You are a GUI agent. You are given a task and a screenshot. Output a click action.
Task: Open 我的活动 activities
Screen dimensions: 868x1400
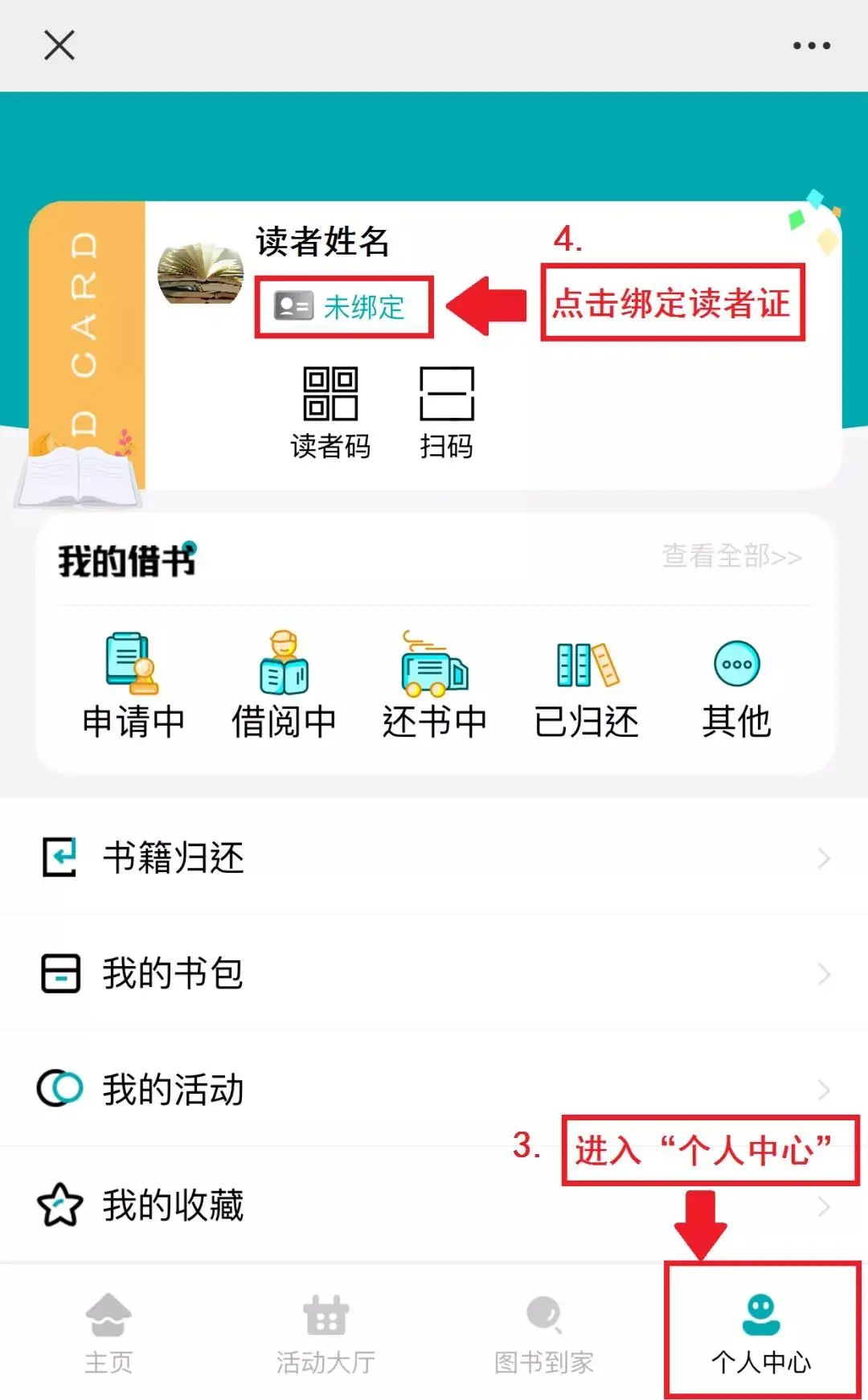434,1089
